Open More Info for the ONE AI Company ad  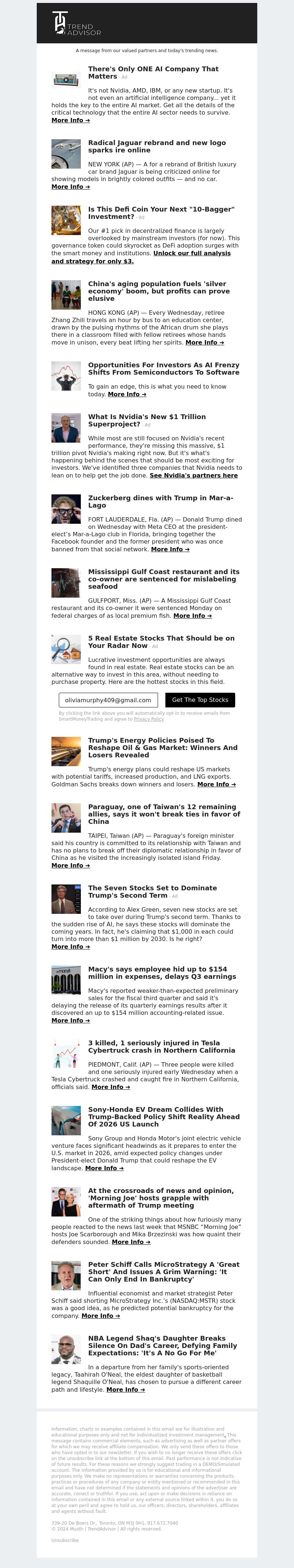click(x=71, y=120)
